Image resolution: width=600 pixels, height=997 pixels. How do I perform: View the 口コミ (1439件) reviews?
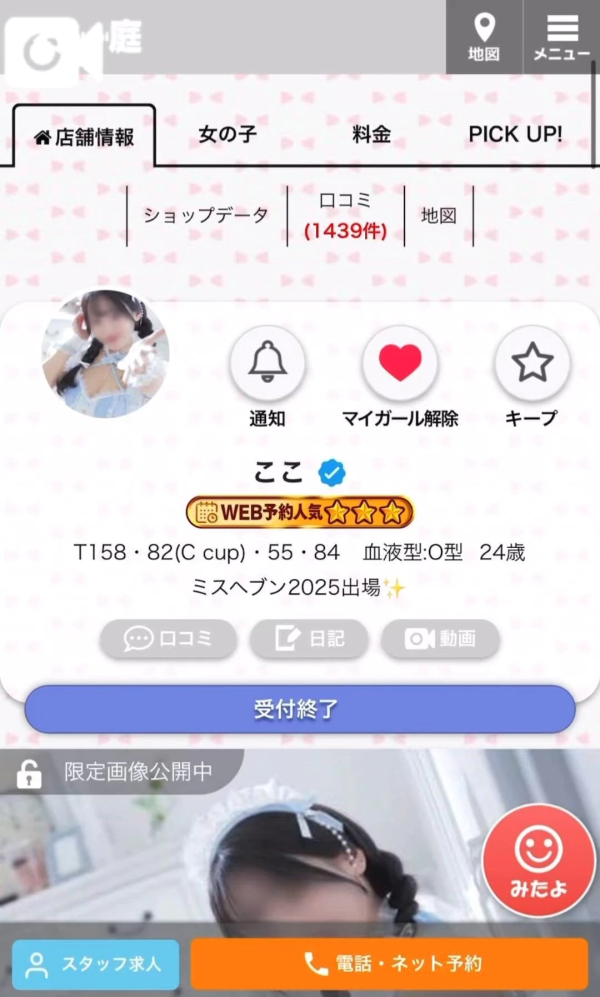pos(345,215)
